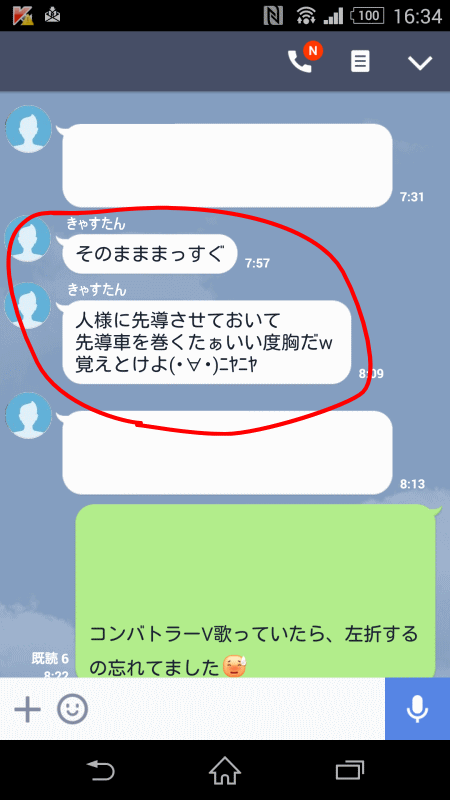Tap the message text input field
This screenshot has width=450, height=800.
pos(237,709)
